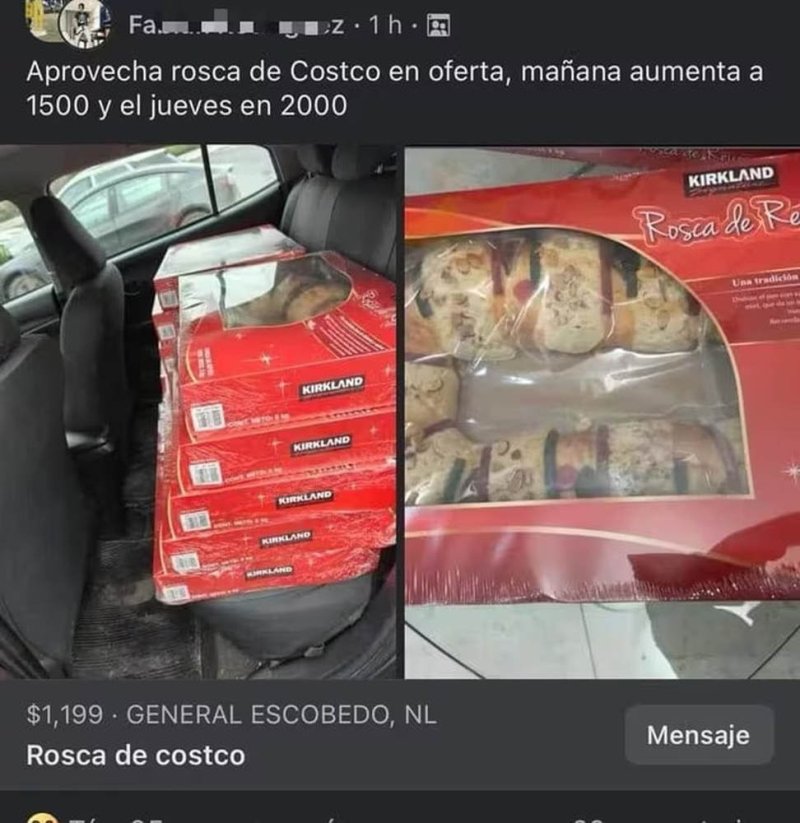Open the poster's profile picture

pos(84,22)
